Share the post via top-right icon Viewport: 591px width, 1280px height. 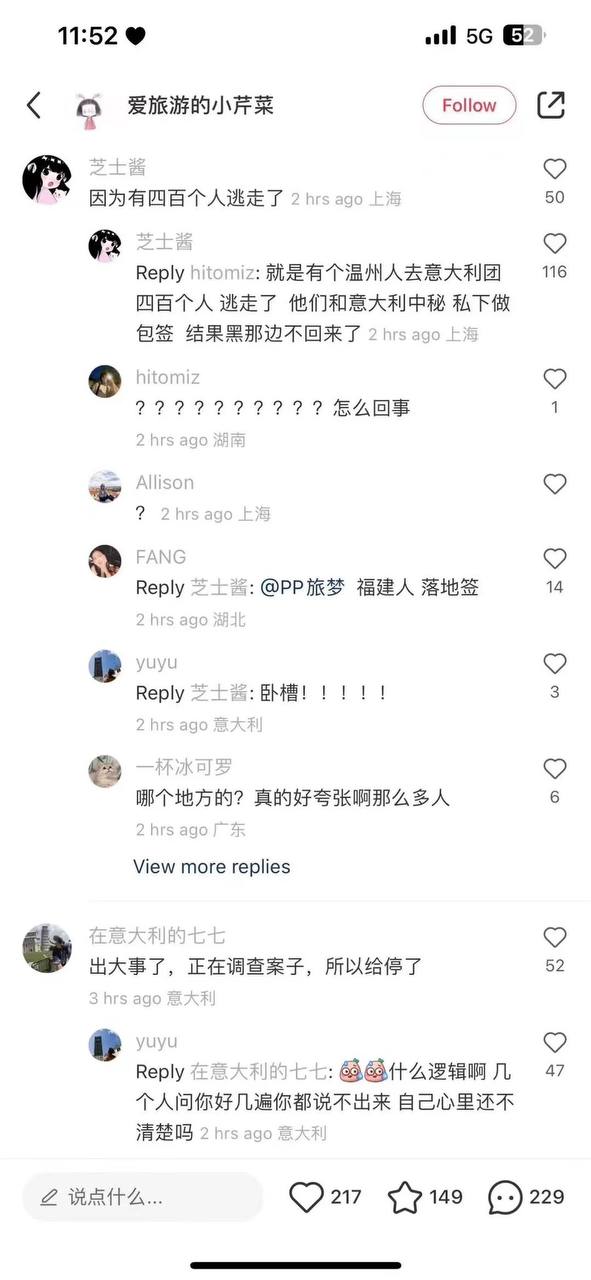coord(551,105)
